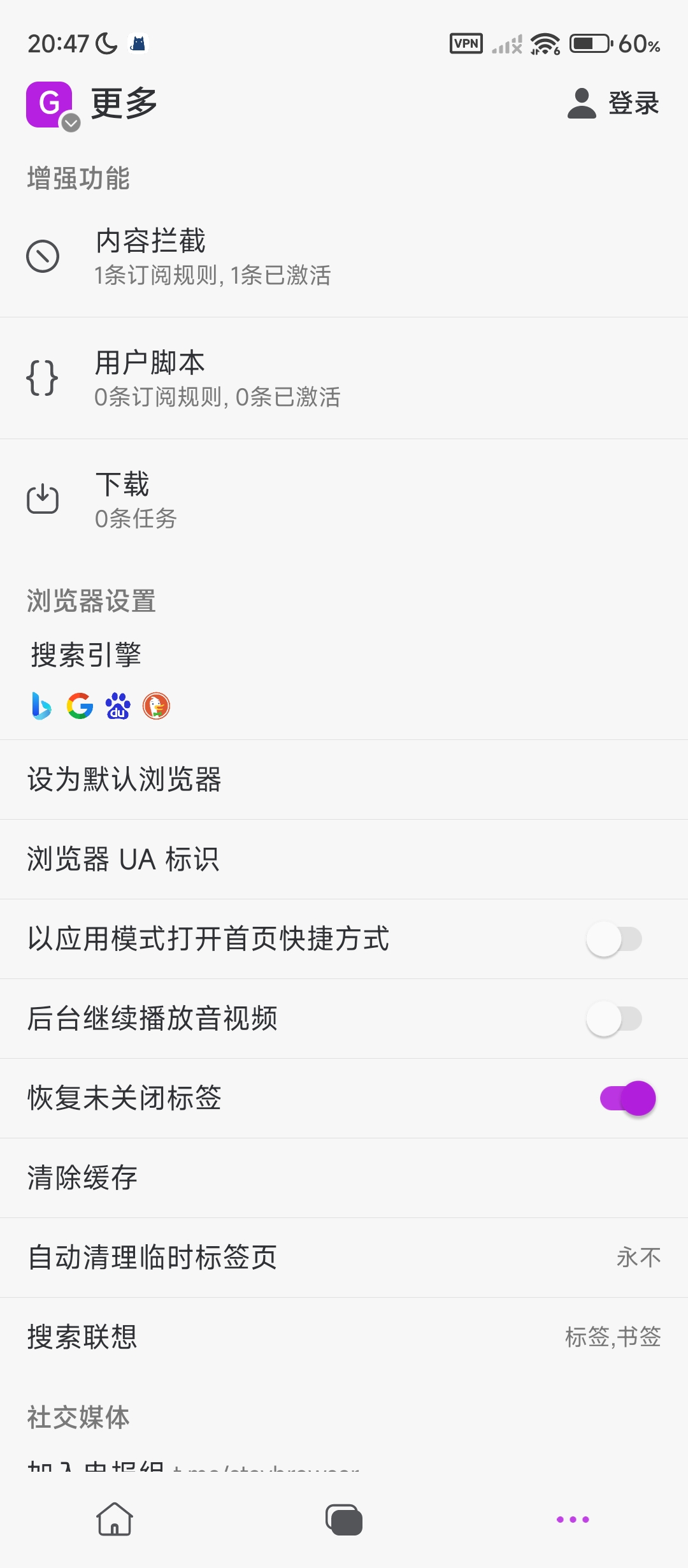Open 内容拦截 content blocking settings
The width and height of the screenshot is (688, 1568).
[344, 257]
